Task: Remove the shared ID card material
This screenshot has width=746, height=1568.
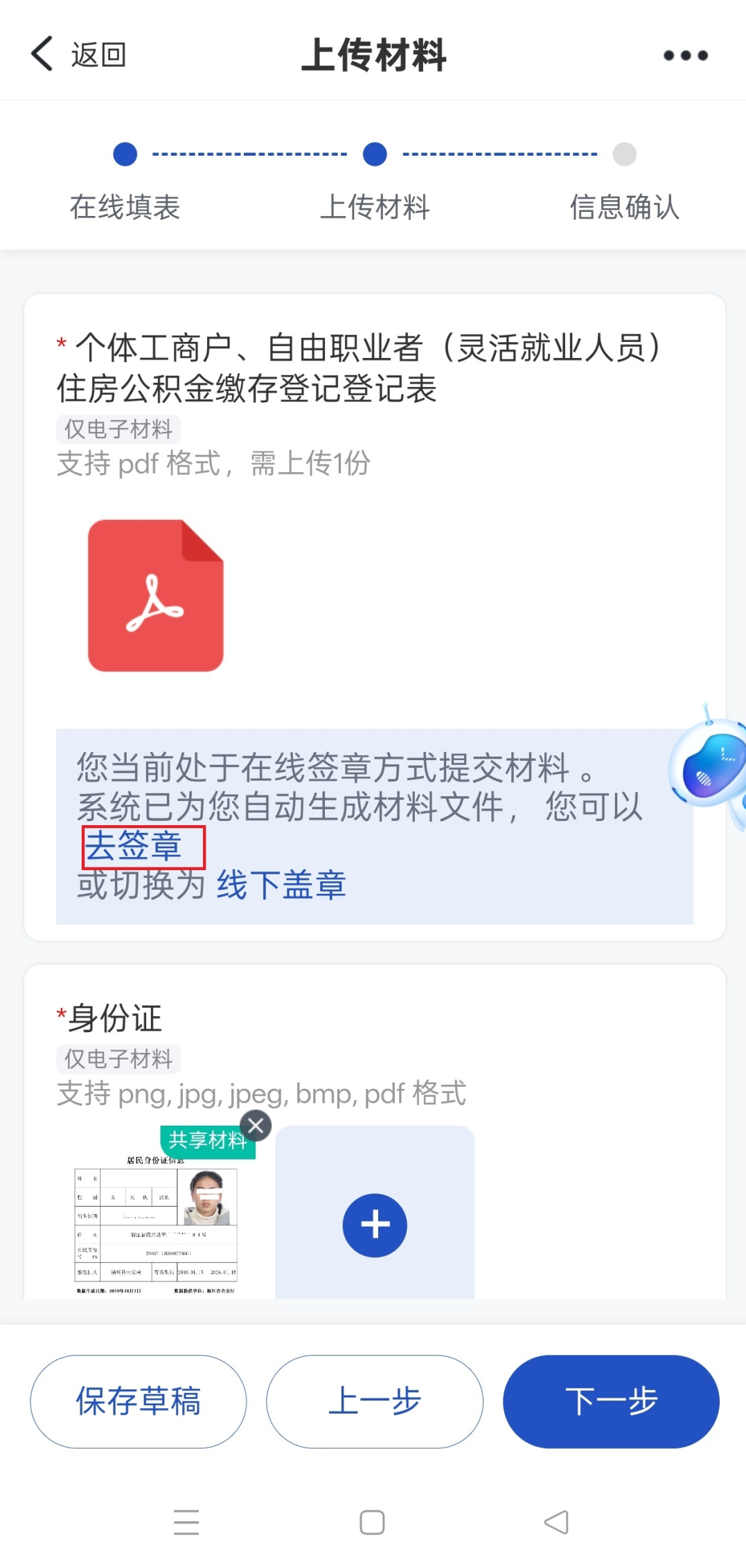Action: point(256,1125)
